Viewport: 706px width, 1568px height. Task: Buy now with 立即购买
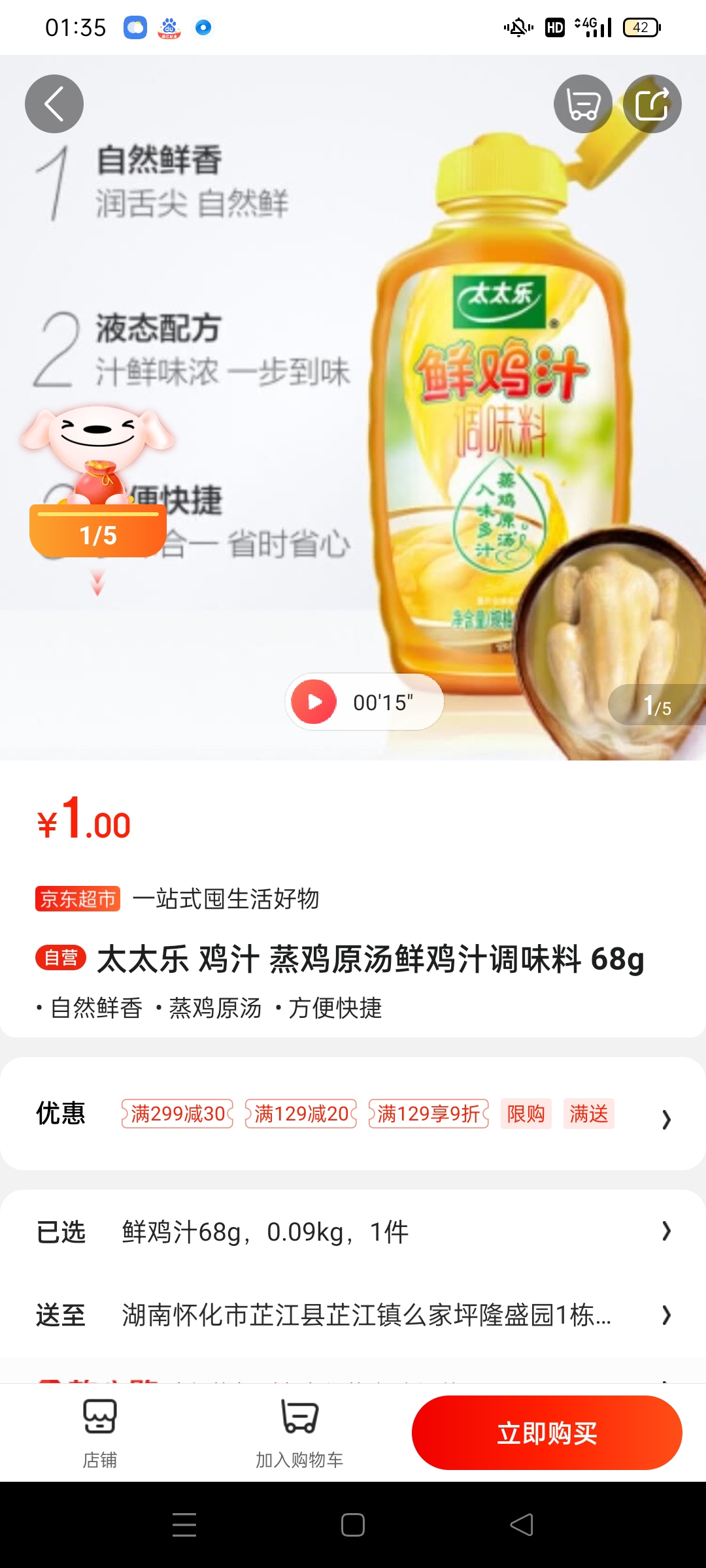click(546, 1433)
